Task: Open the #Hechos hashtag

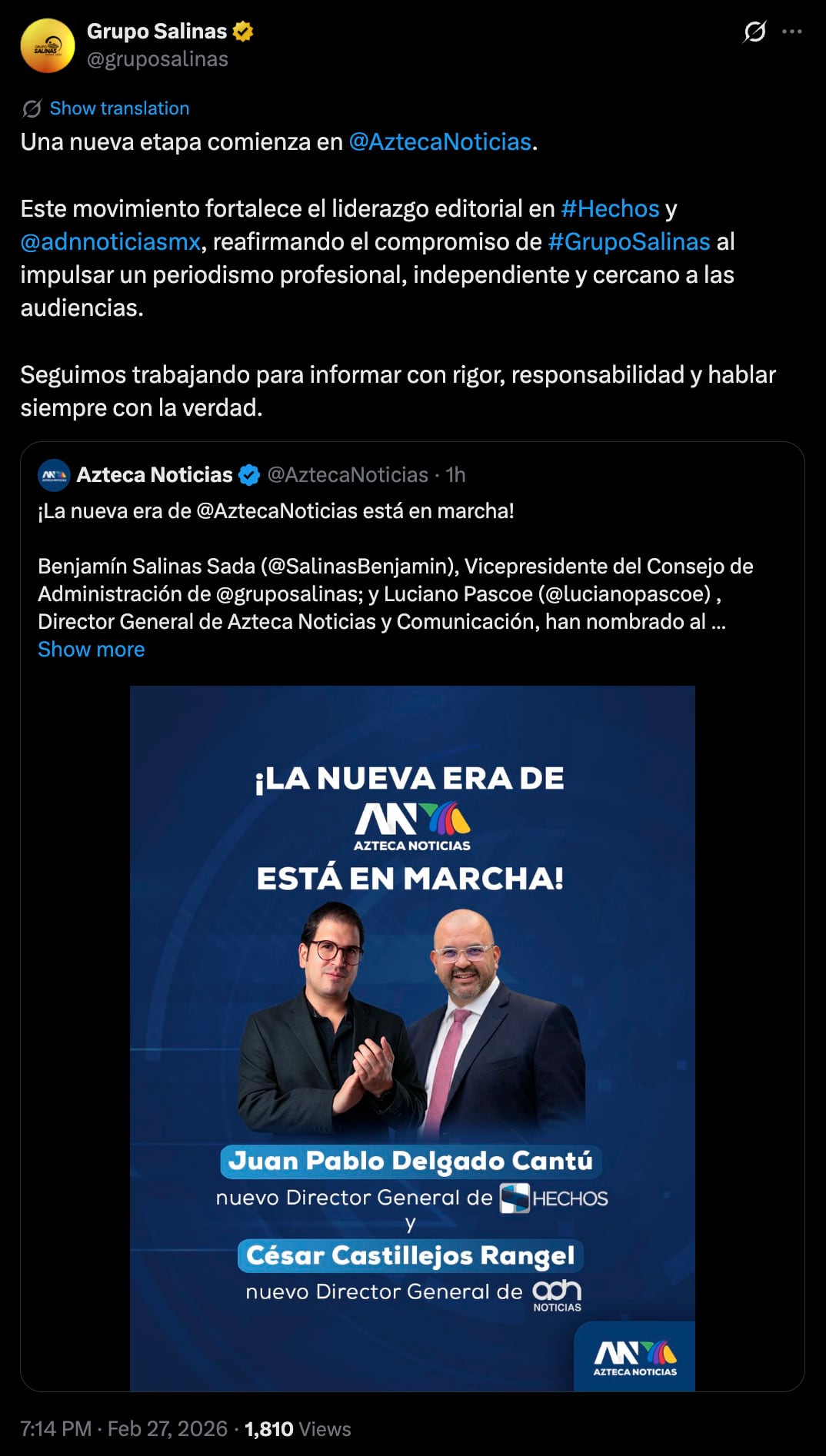Action: [x=612, y=207]
